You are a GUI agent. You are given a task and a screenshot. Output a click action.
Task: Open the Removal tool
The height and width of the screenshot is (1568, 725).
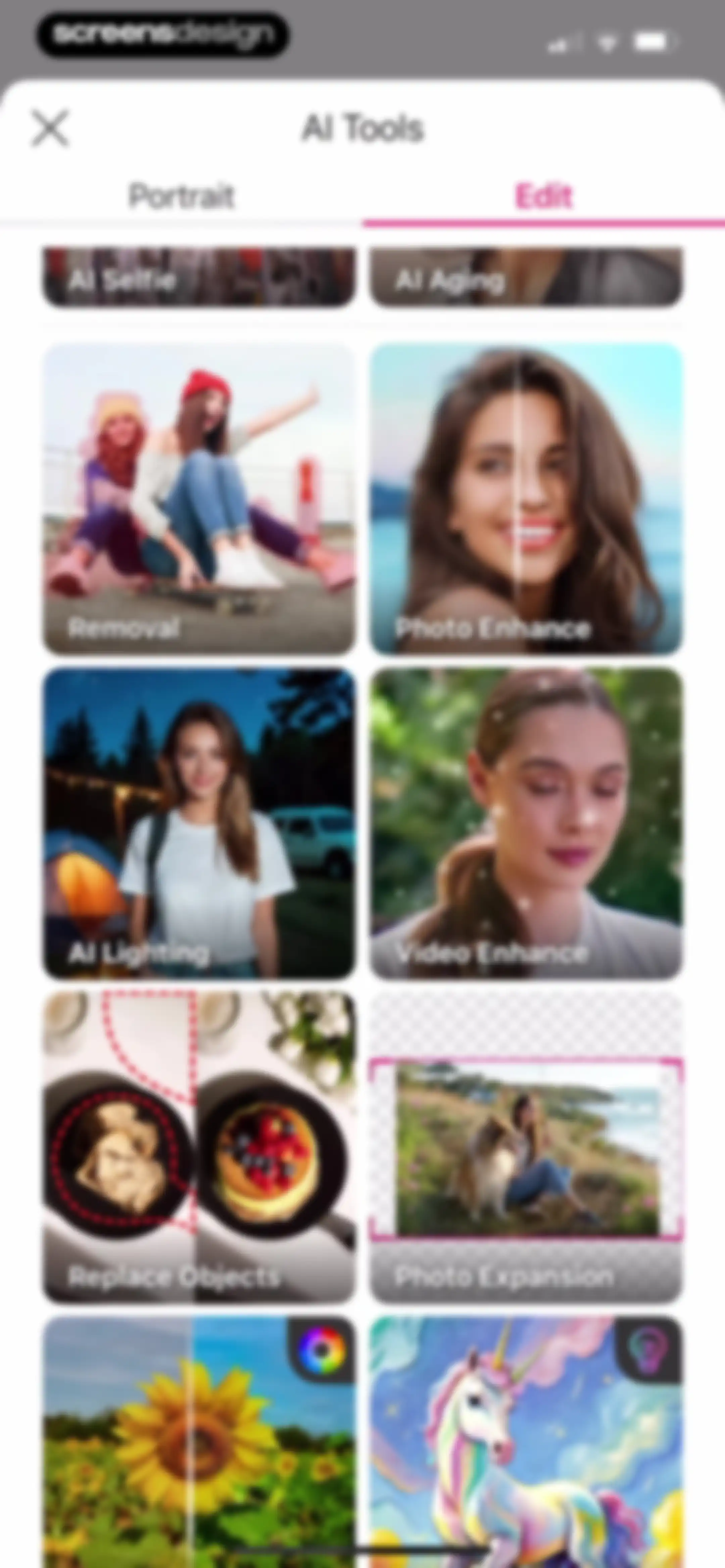pos(198,499)
